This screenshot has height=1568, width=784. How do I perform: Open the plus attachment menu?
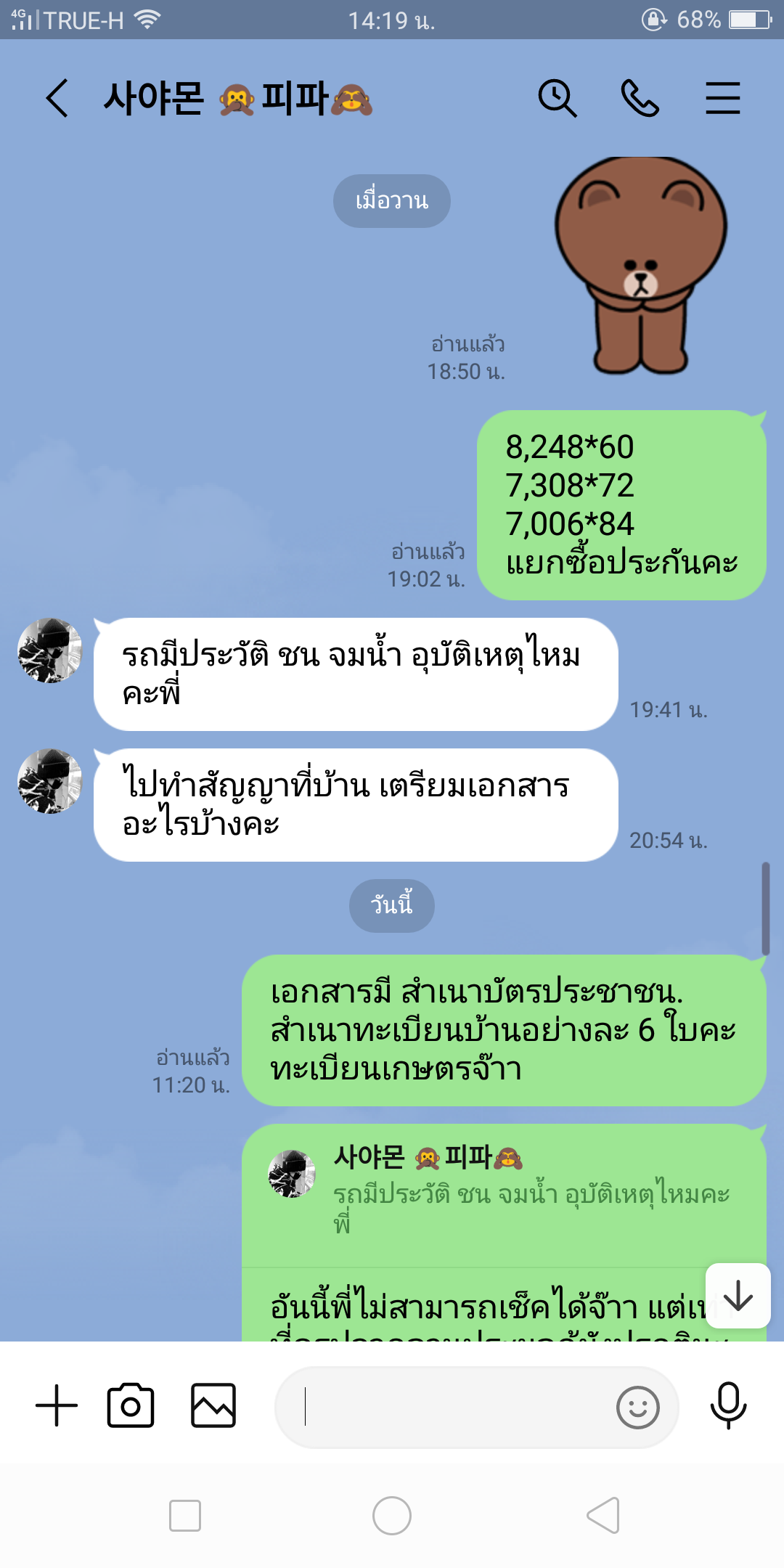tap(57, 1405)
